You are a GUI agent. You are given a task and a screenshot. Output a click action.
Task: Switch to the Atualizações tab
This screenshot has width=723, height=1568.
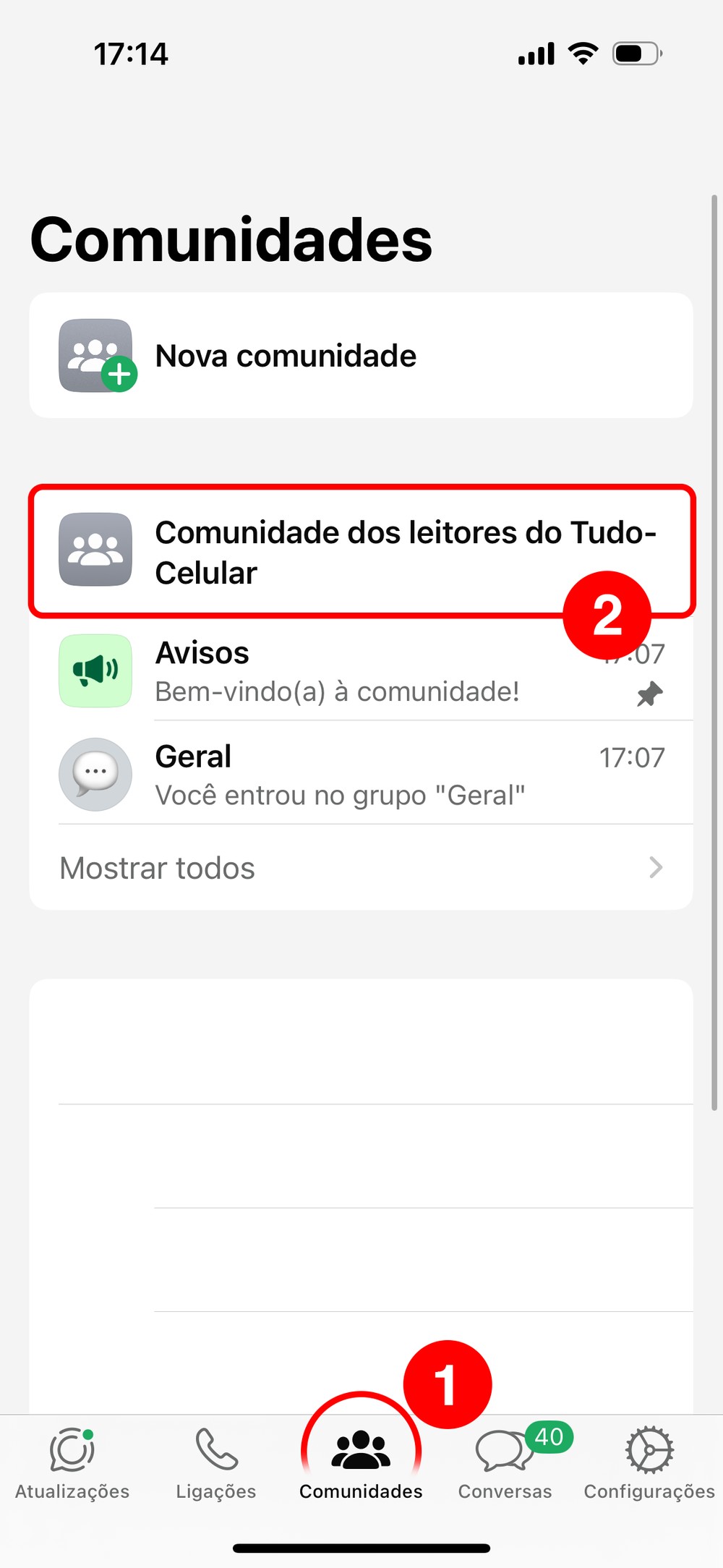[72, 1462]
